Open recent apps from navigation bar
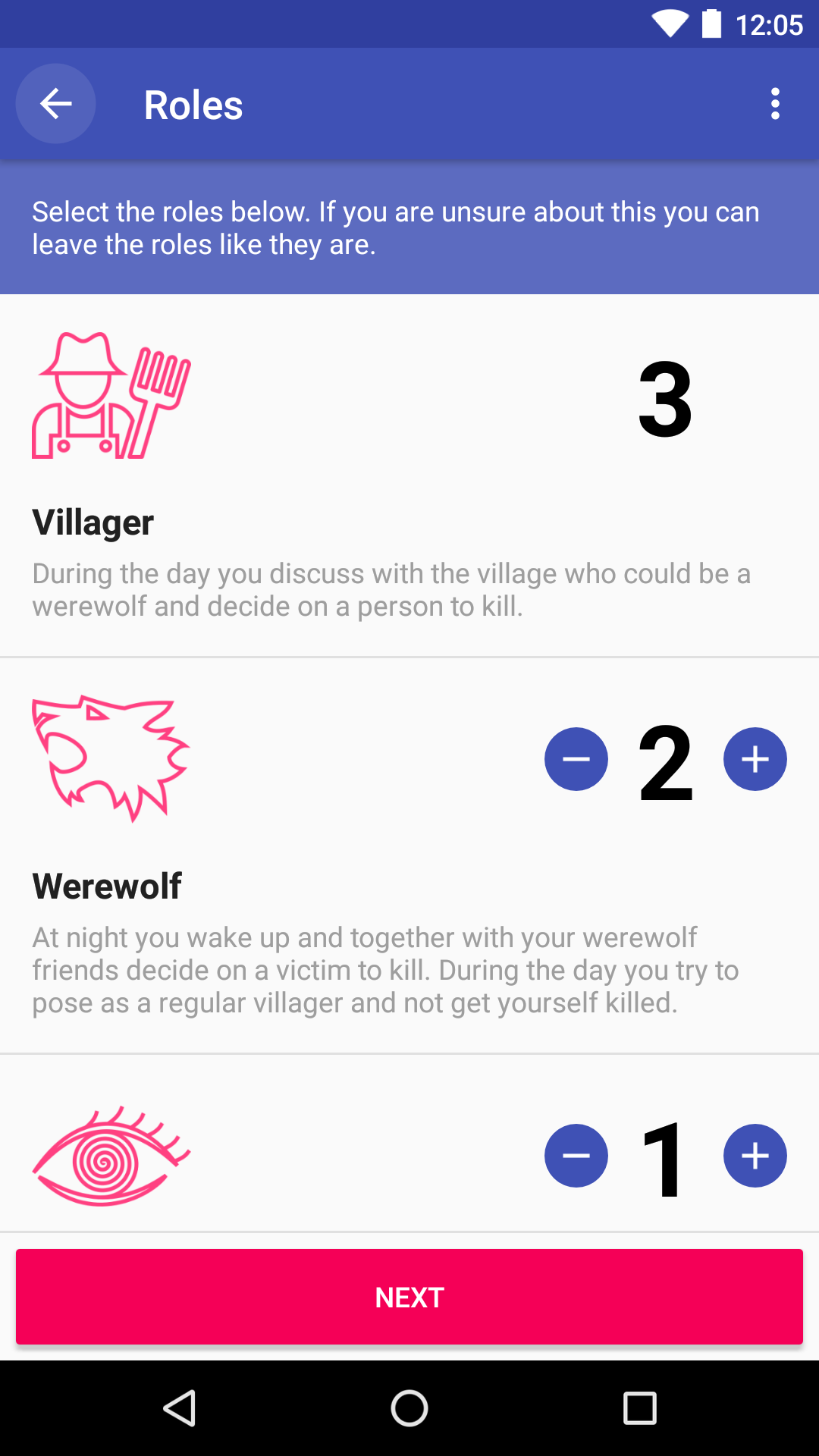This screenshot has height=1456, width=819. [x=639, y=1409]
